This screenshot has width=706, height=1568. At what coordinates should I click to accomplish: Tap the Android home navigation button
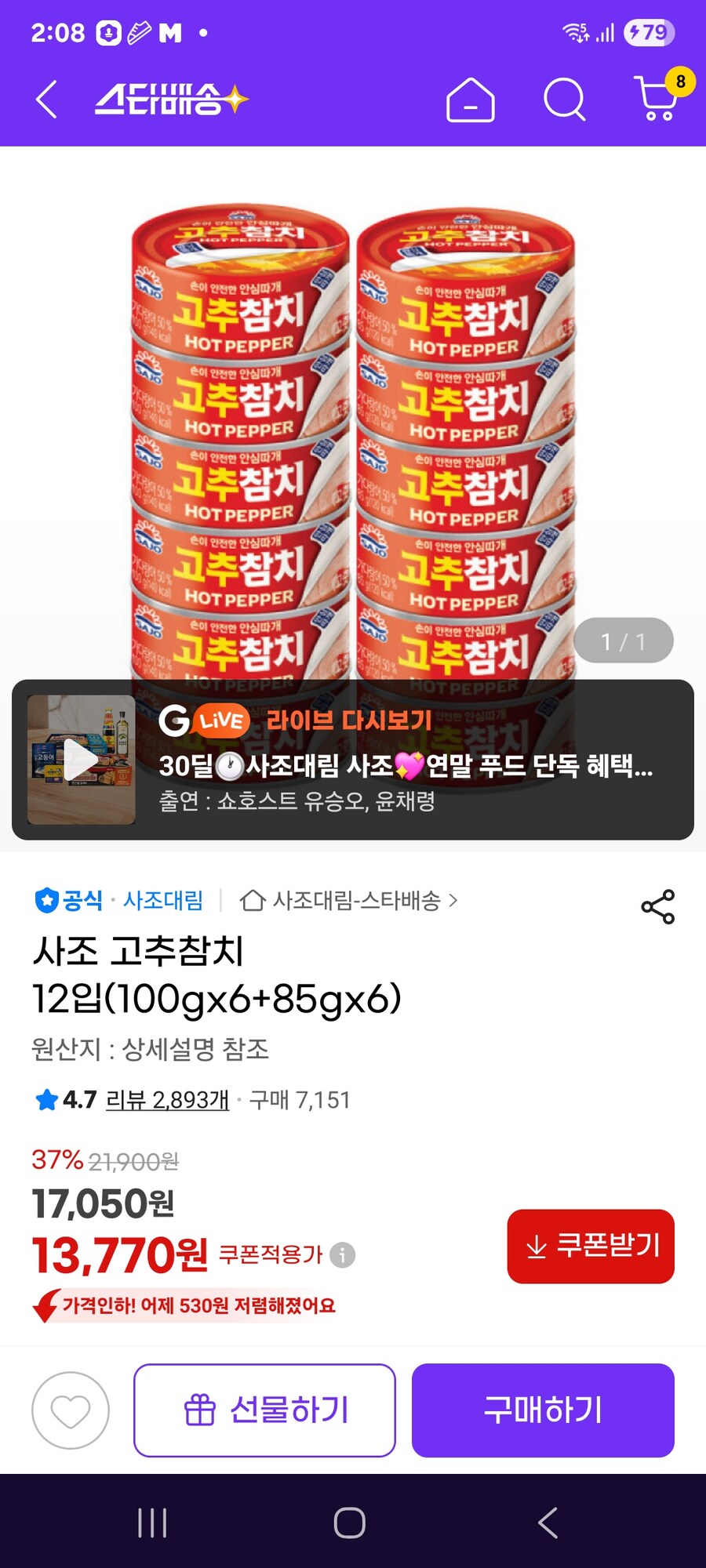coord(352,1519)
